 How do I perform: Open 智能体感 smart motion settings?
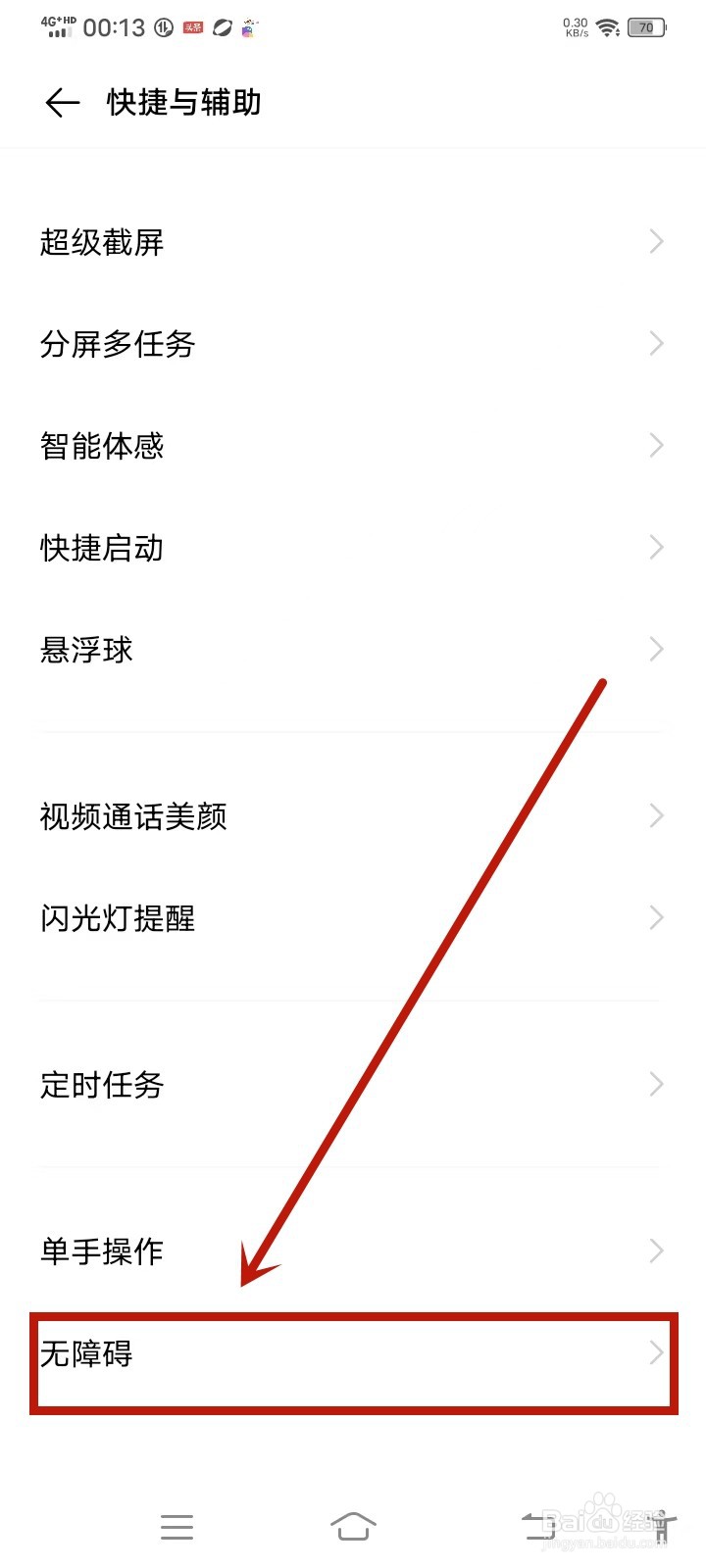294,446
